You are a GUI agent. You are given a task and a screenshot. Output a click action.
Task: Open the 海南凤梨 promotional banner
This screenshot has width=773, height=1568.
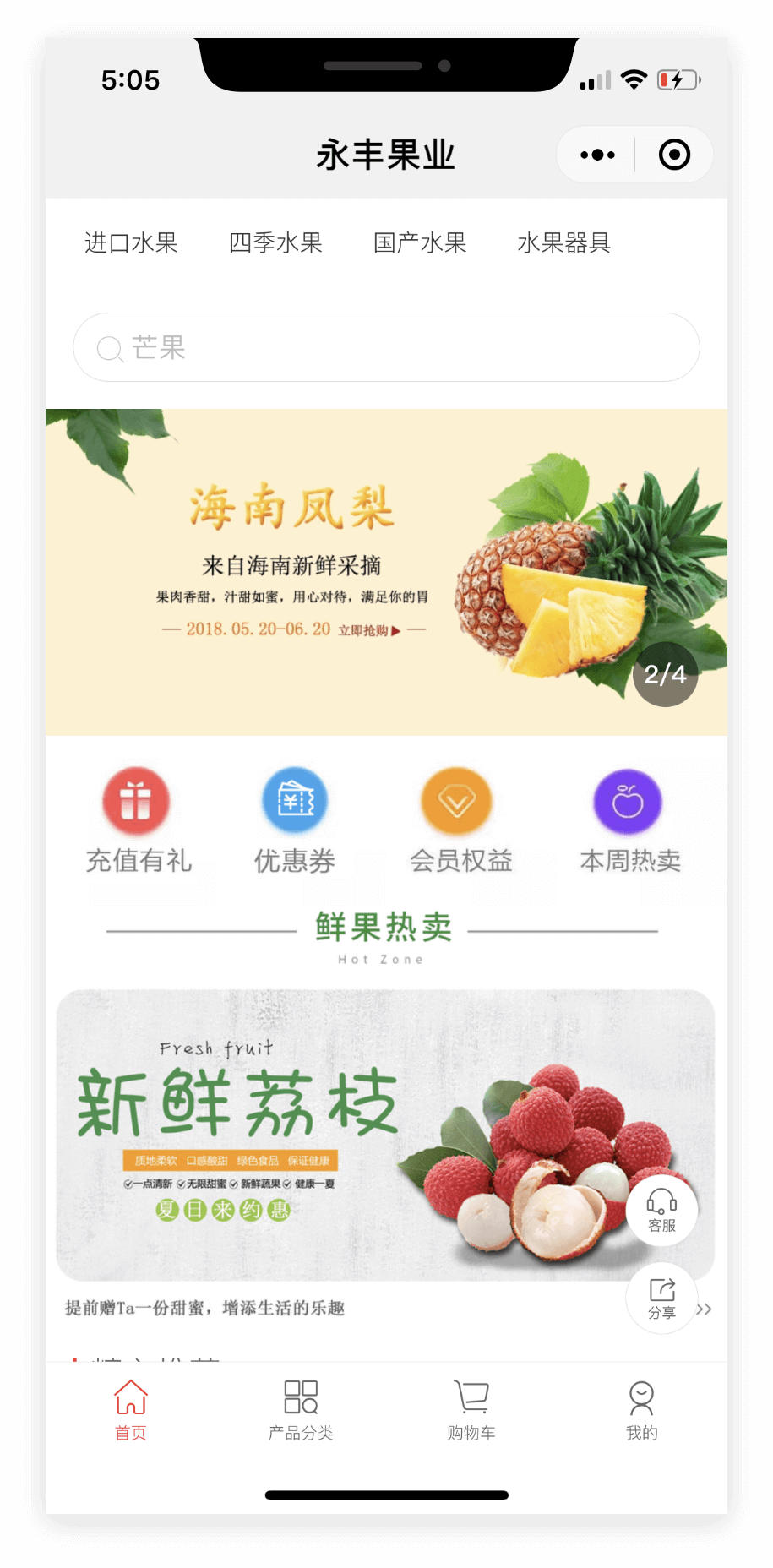pos(338,572)
